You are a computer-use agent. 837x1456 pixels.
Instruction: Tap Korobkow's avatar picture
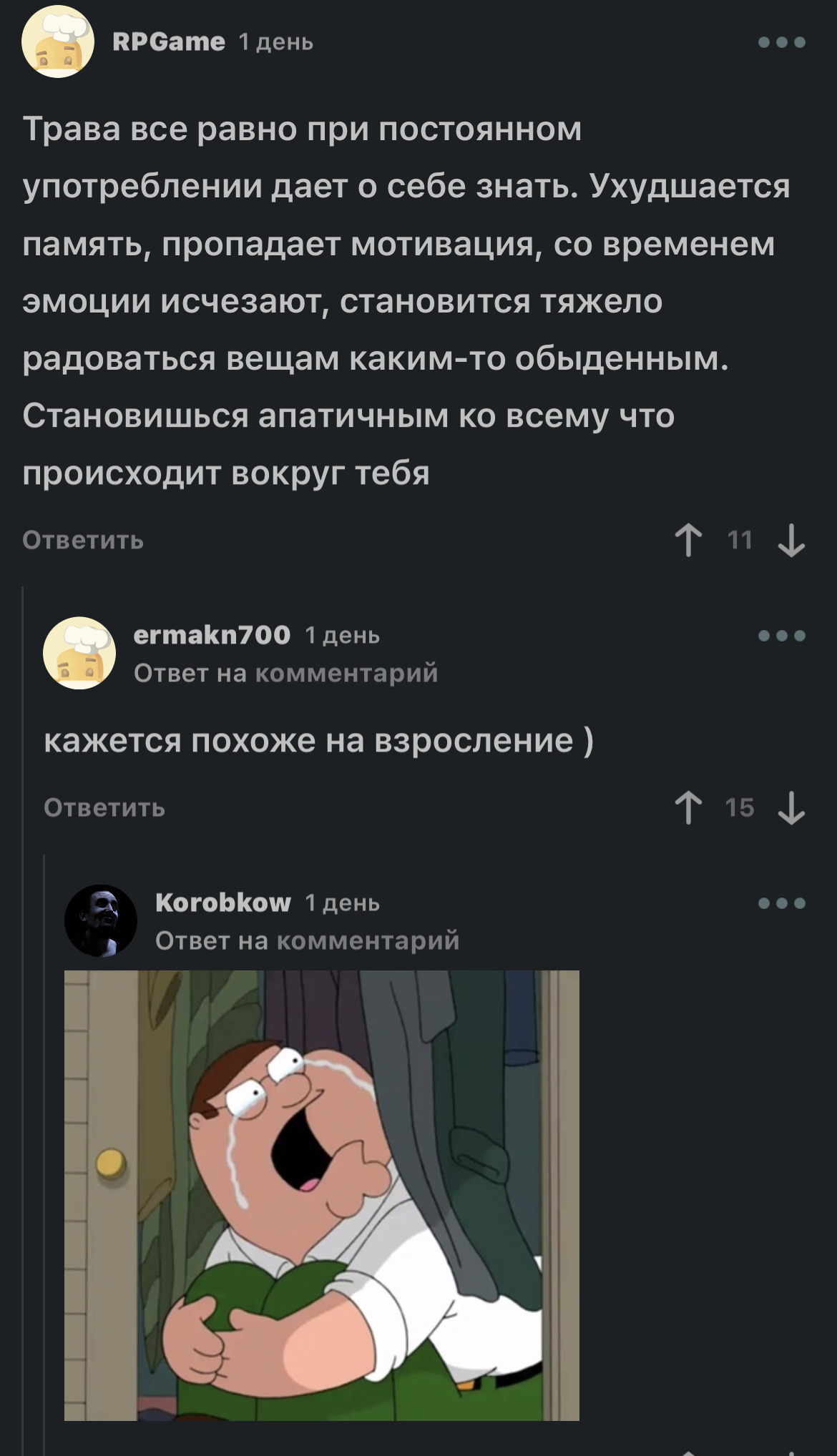pyautogui.click(x=101, y=920)
